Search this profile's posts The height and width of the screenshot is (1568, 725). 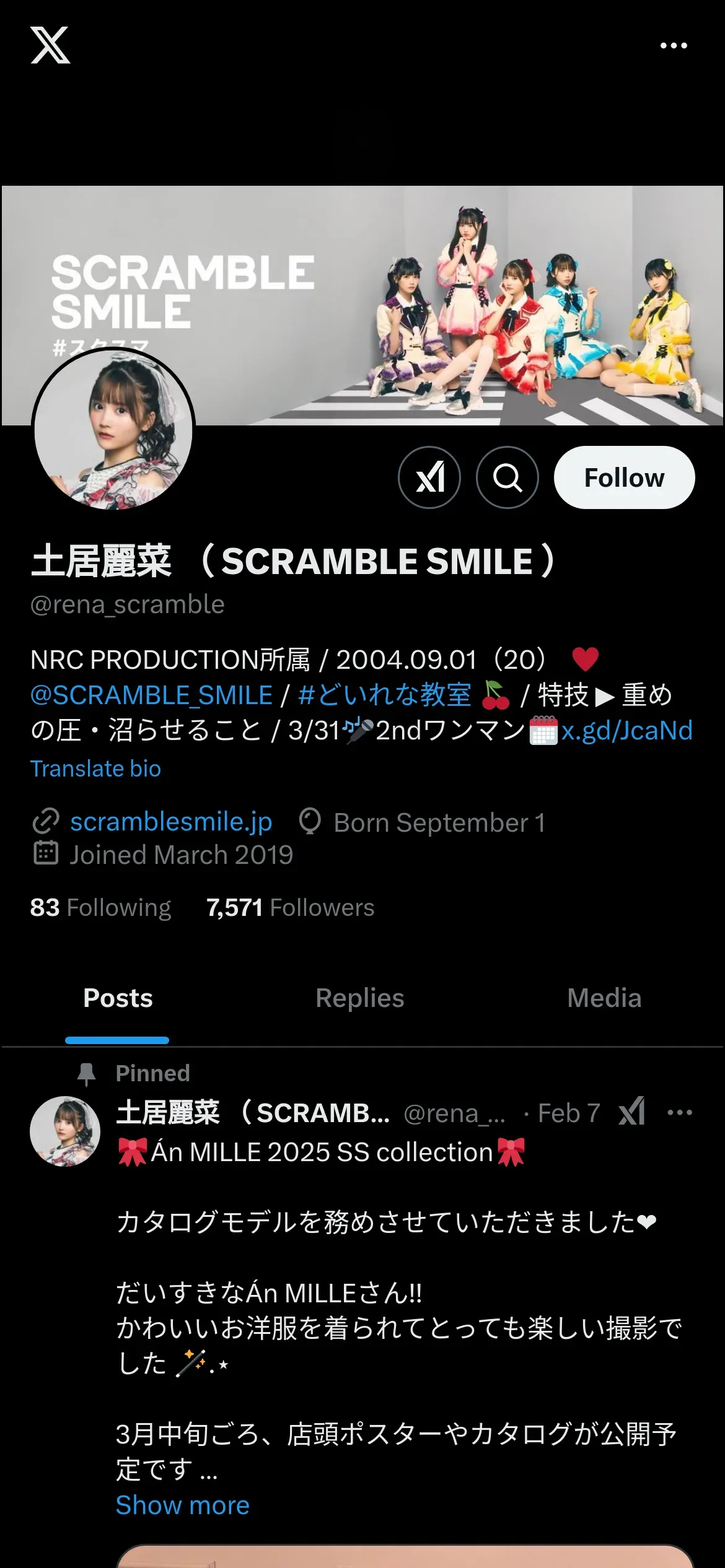tap(507, 477)
